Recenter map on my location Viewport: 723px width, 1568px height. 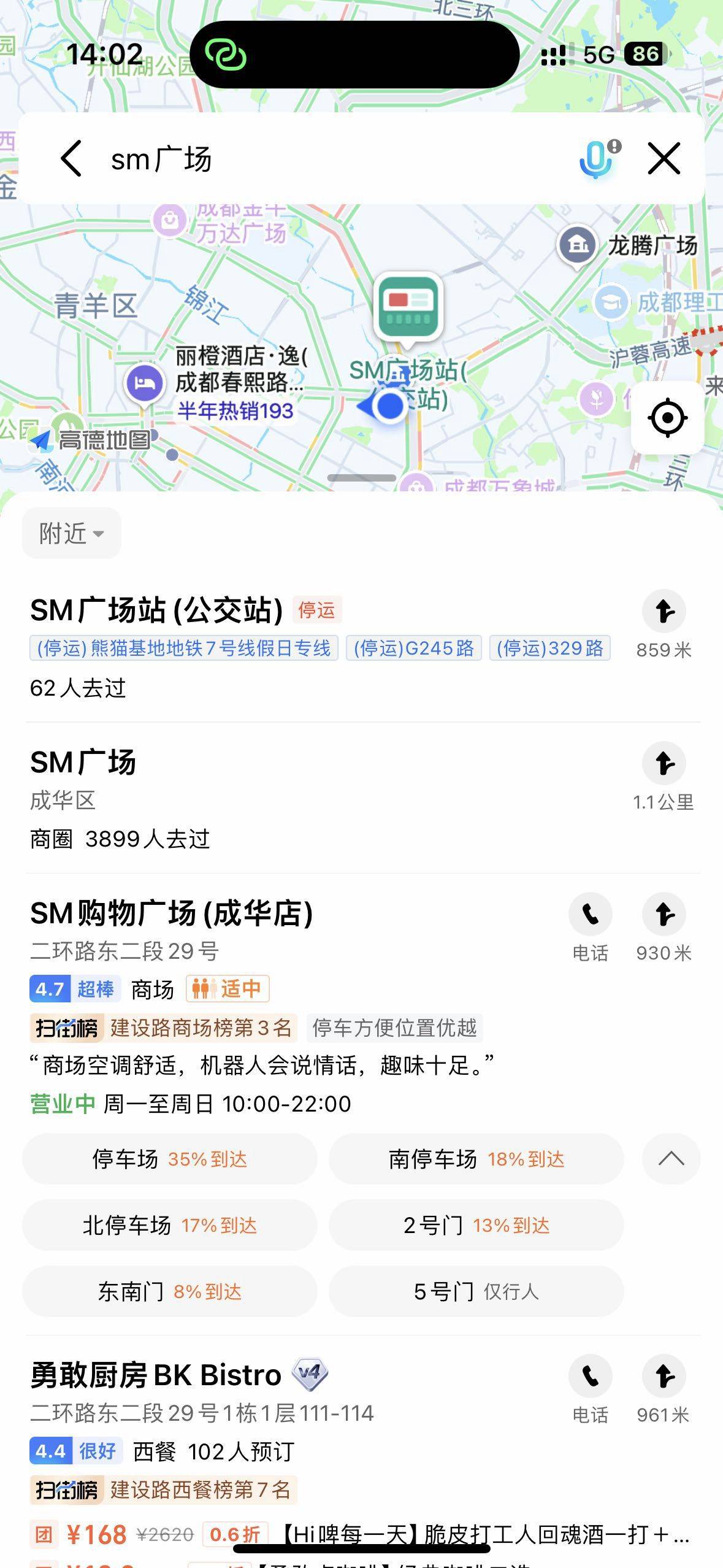point(667,418)
